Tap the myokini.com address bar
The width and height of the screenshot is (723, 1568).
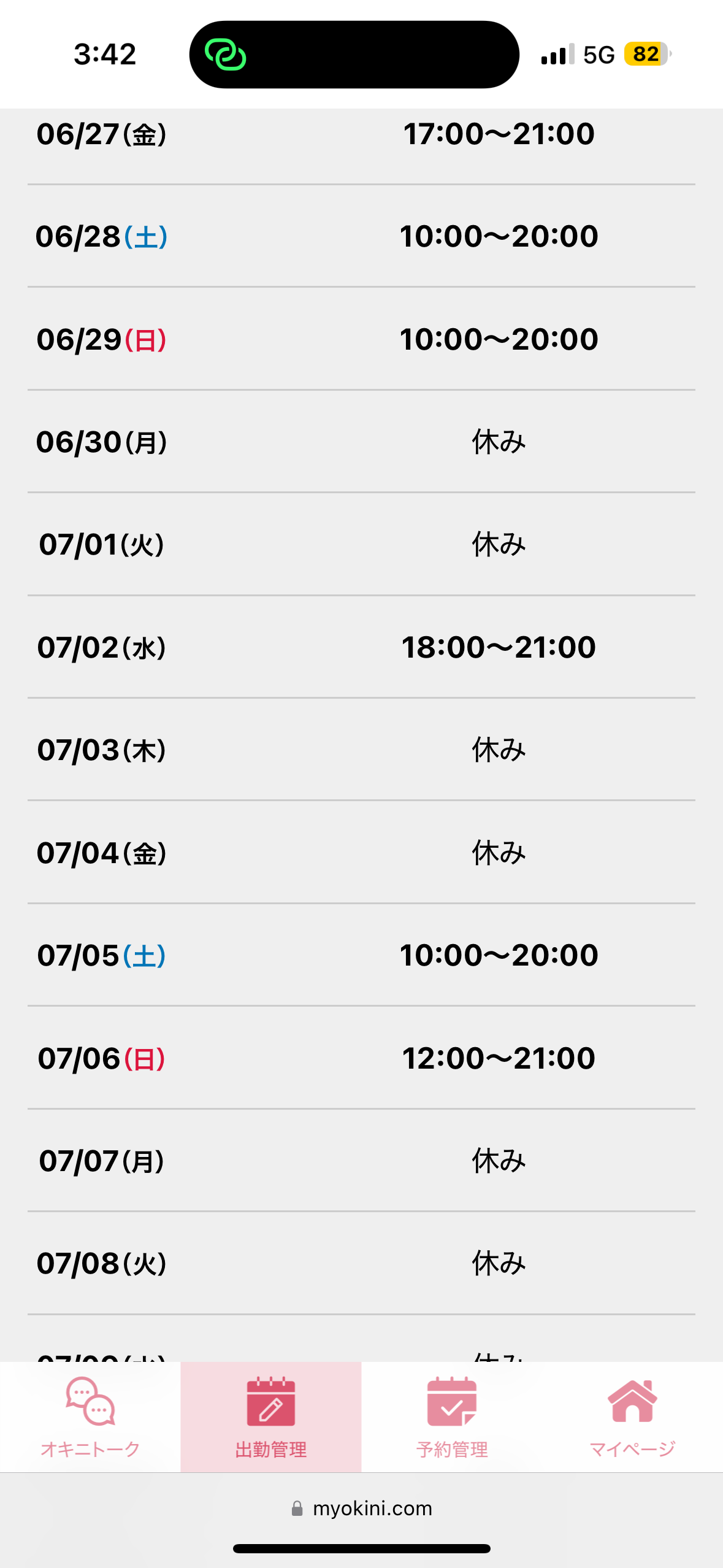pos(362,1508)
